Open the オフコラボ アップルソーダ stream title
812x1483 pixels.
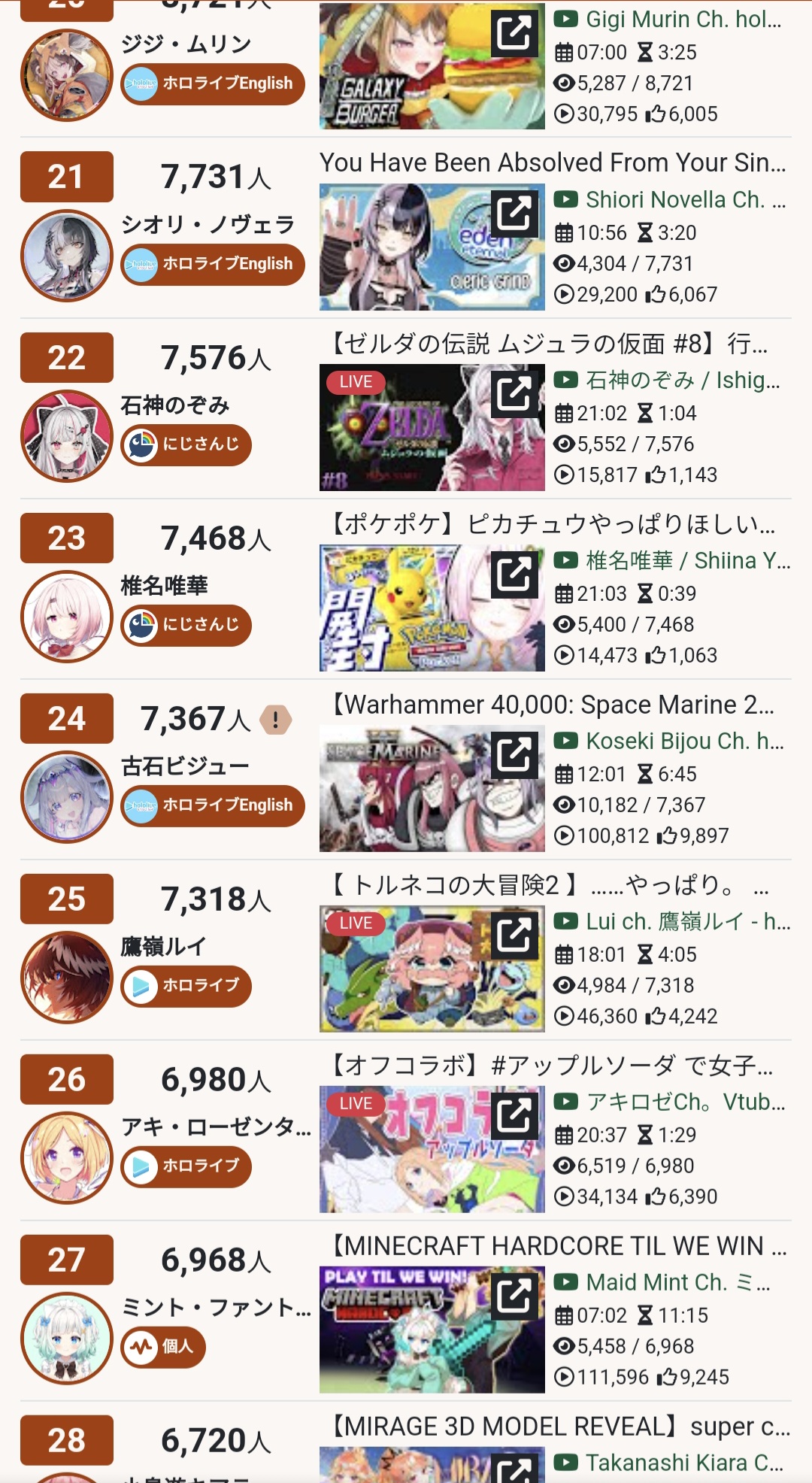click(553, 1066)
